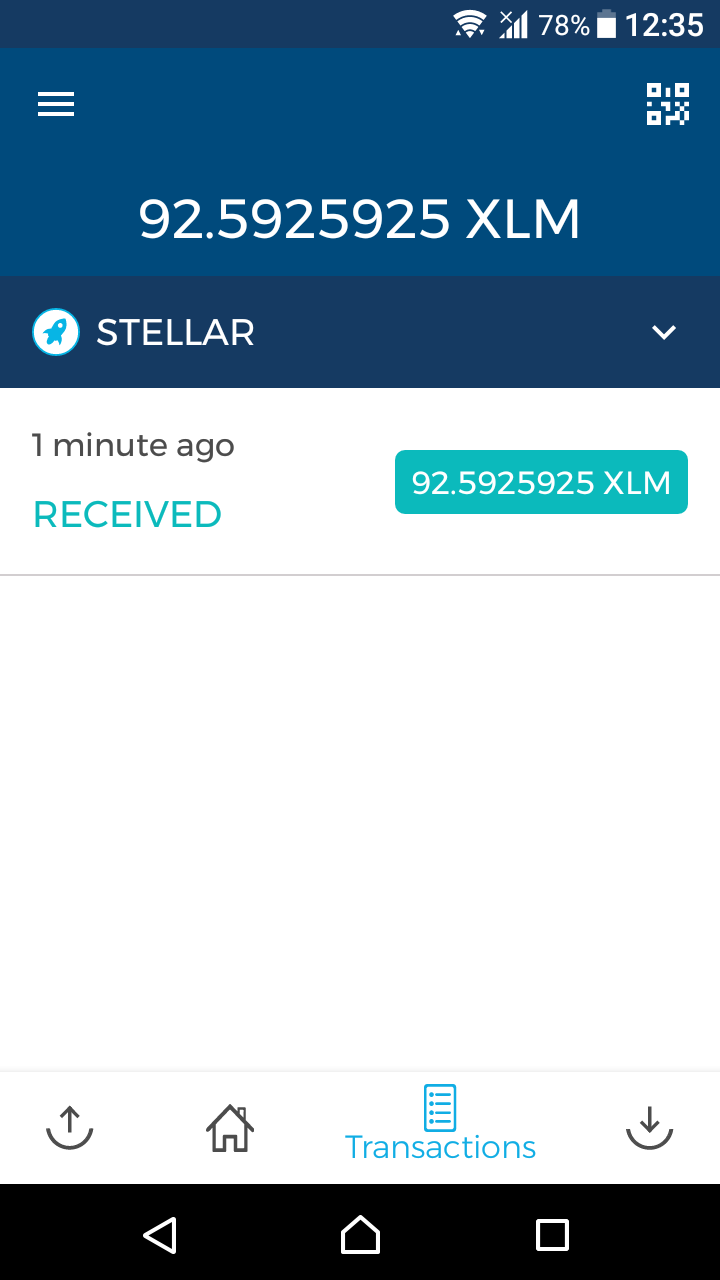
Task: Open the receive tab with down arrow
Action: [x=650, y=1128]
